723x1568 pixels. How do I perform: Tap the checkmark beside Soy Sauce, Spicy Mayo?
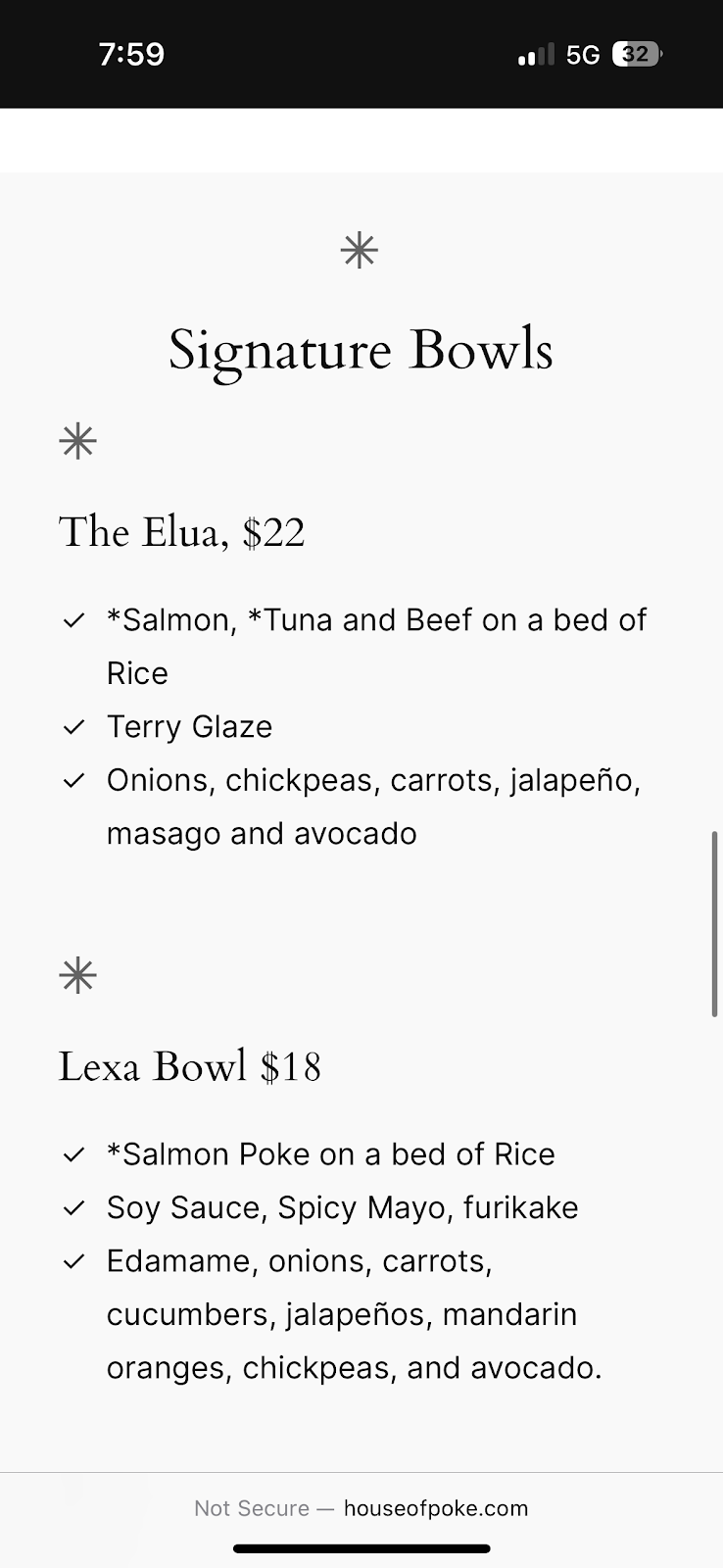tap(73, 1207)
